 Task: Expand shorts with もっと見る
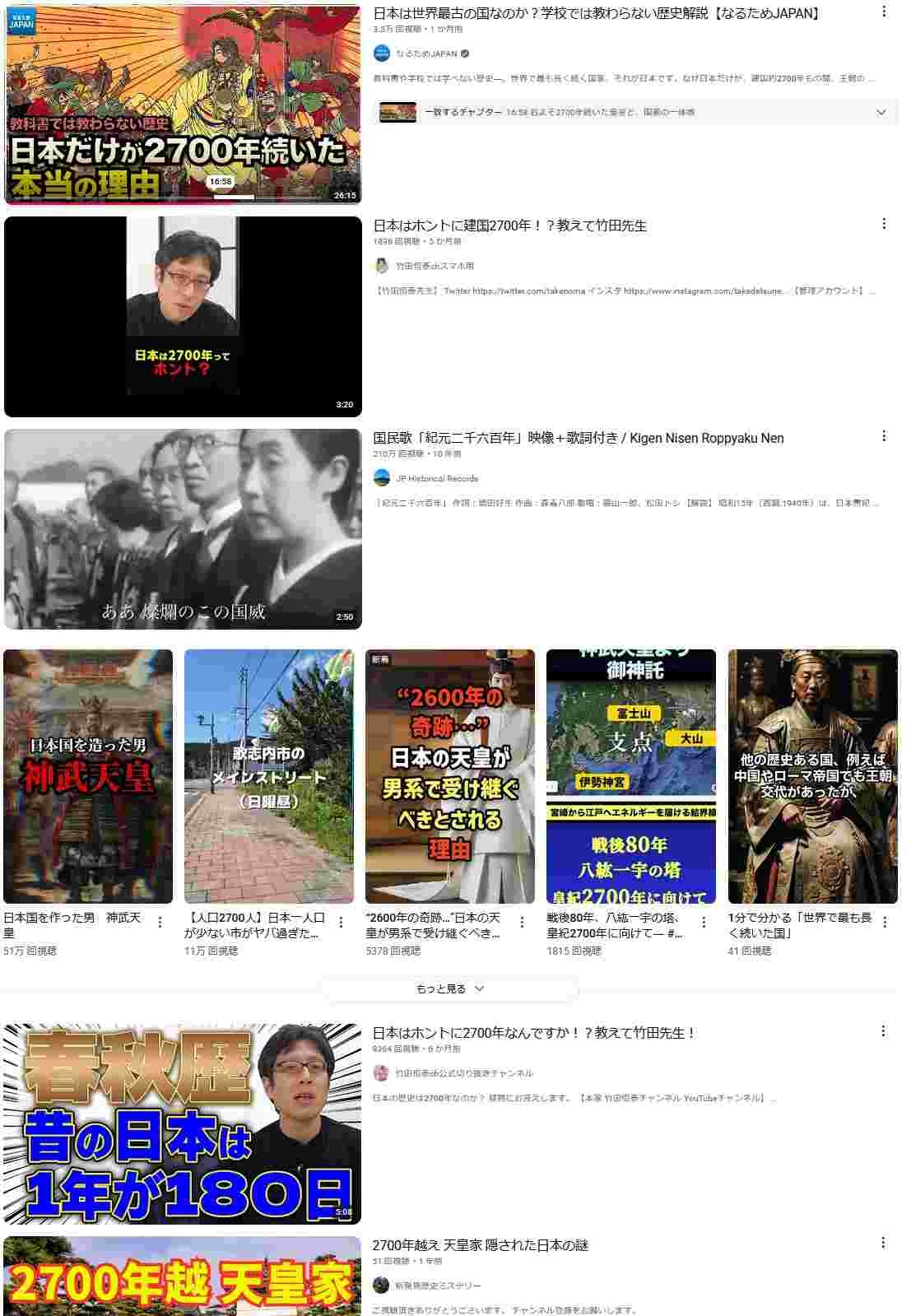coord(450,988)
